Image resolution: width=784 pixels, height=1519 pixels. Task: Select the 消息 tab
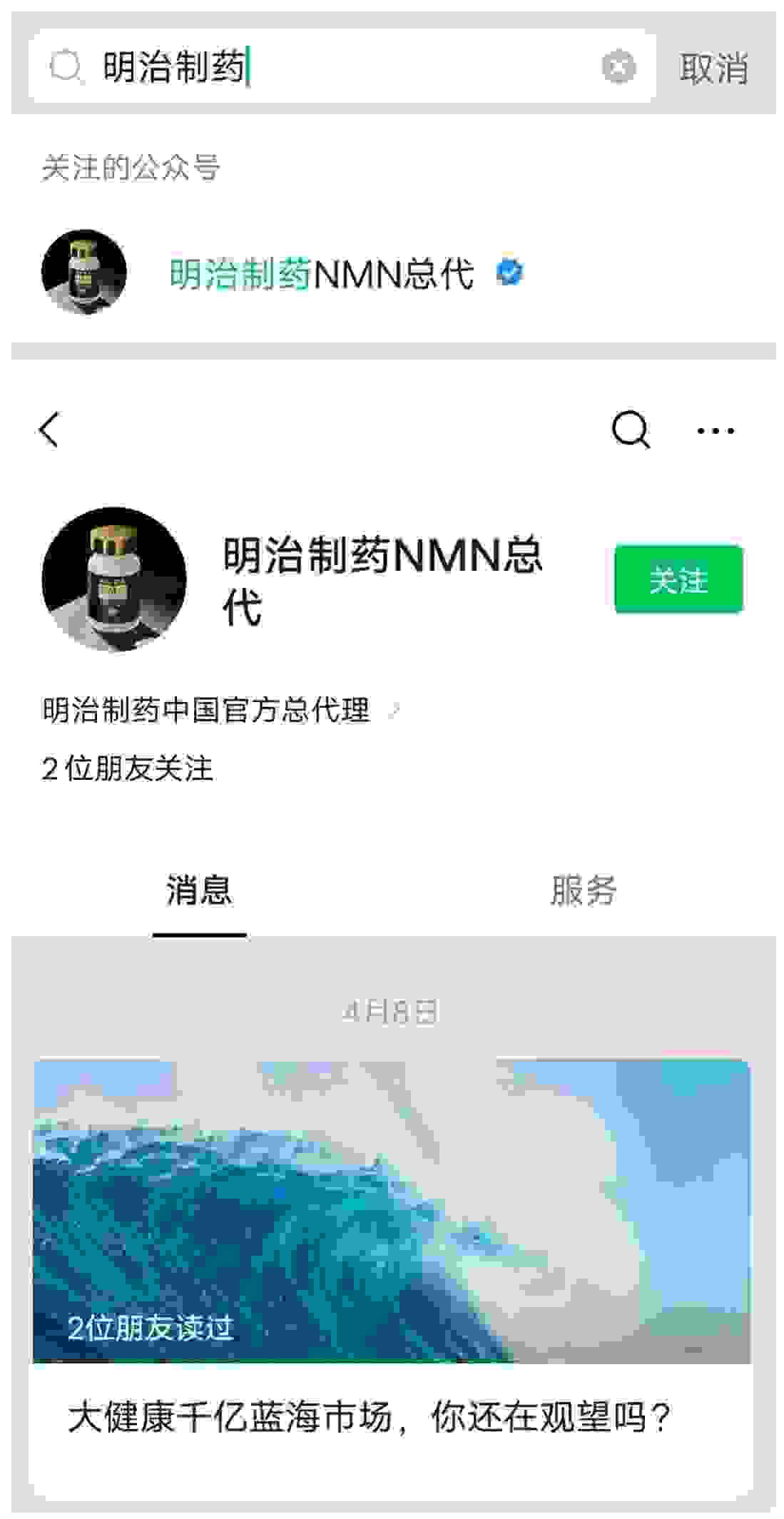point(200,890)
